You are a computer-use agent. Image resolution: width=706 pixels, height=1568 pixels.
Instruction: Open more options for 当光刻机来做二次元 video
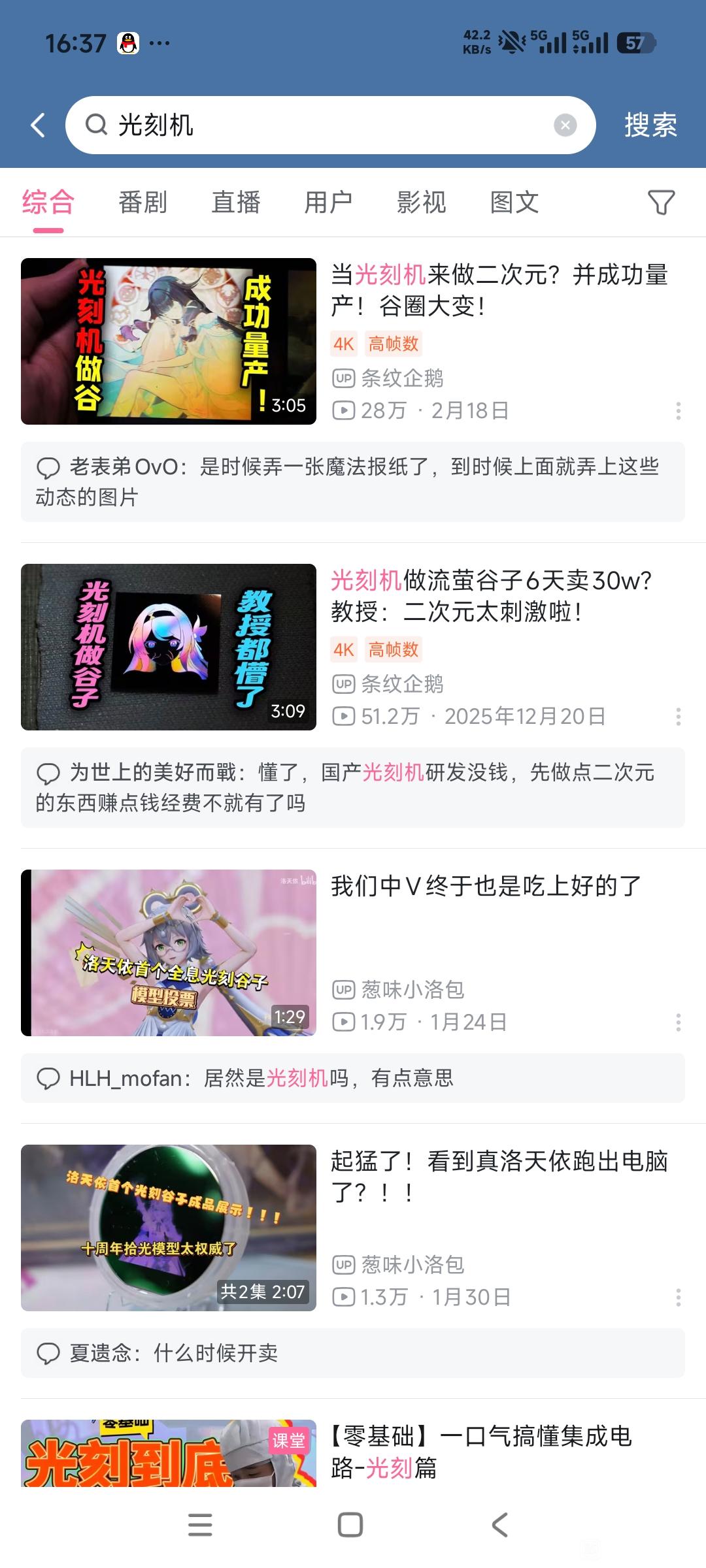[679, 411]
